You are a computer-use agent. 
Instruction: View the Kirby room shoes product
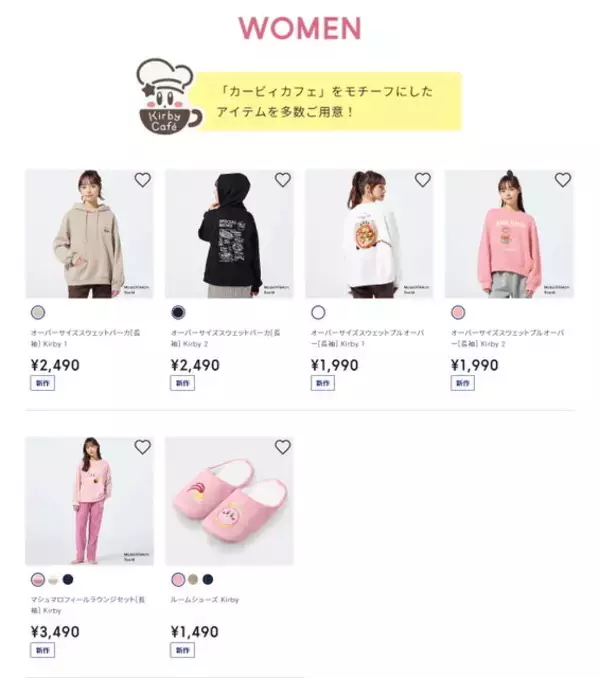click(229, 501)
